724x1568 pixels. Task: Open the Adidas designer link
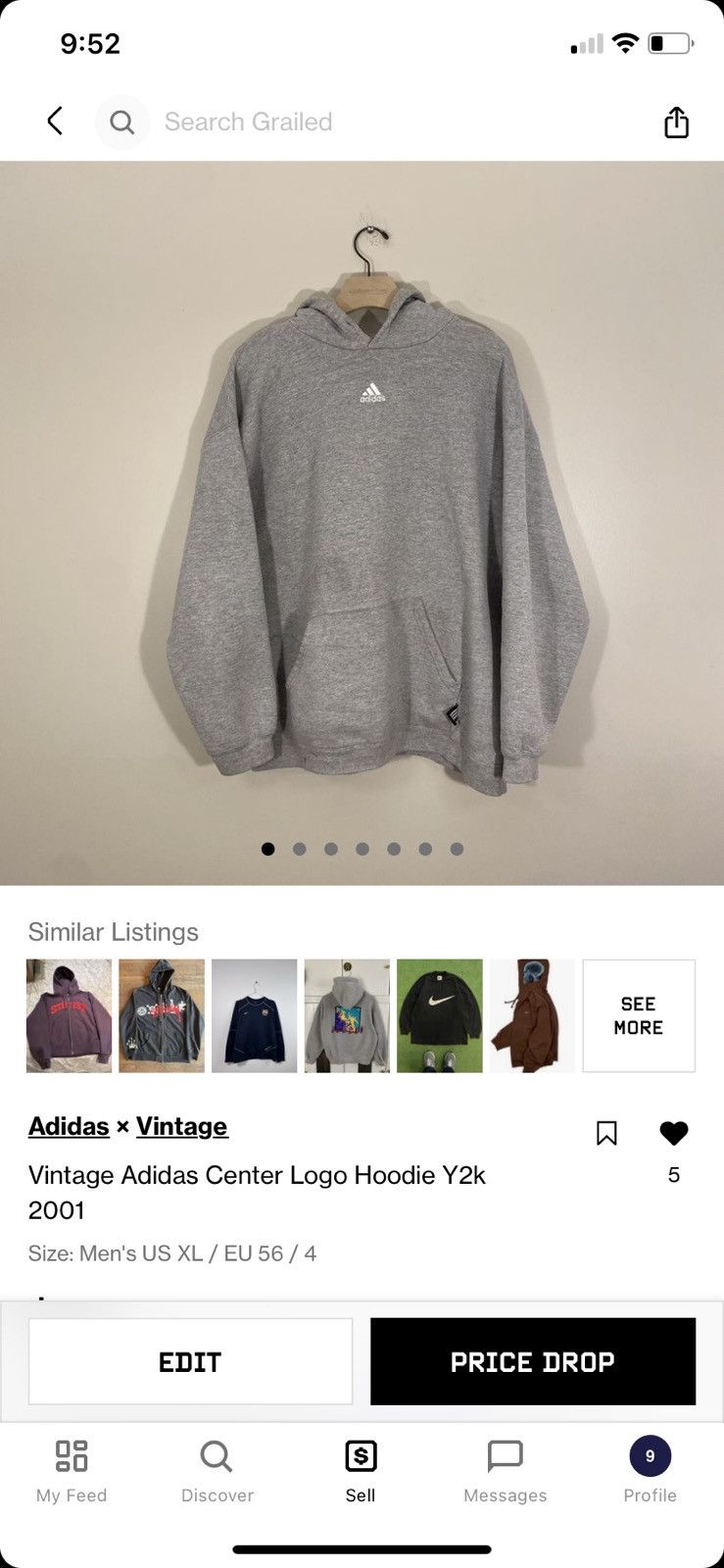(69, 1126)
